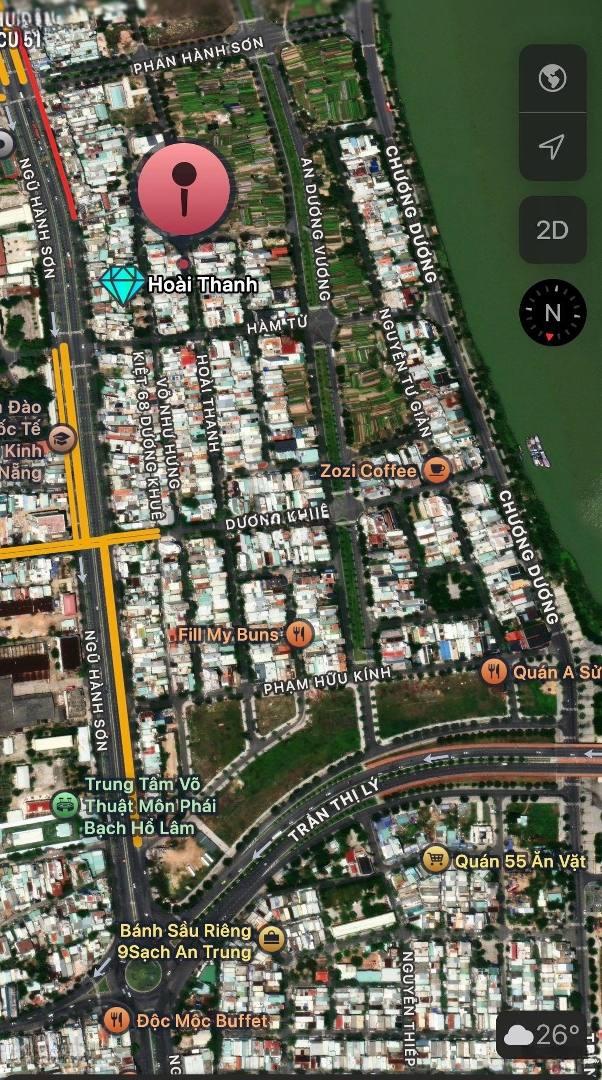Open the Hoài Thanh place marker

click(123, 285)
